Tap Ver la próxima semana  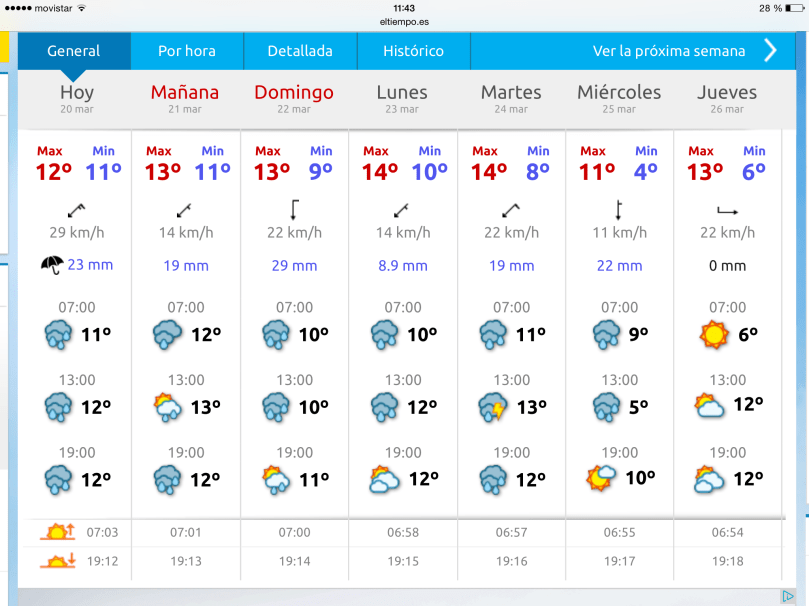pyautogui.click(x=683, y=51)
